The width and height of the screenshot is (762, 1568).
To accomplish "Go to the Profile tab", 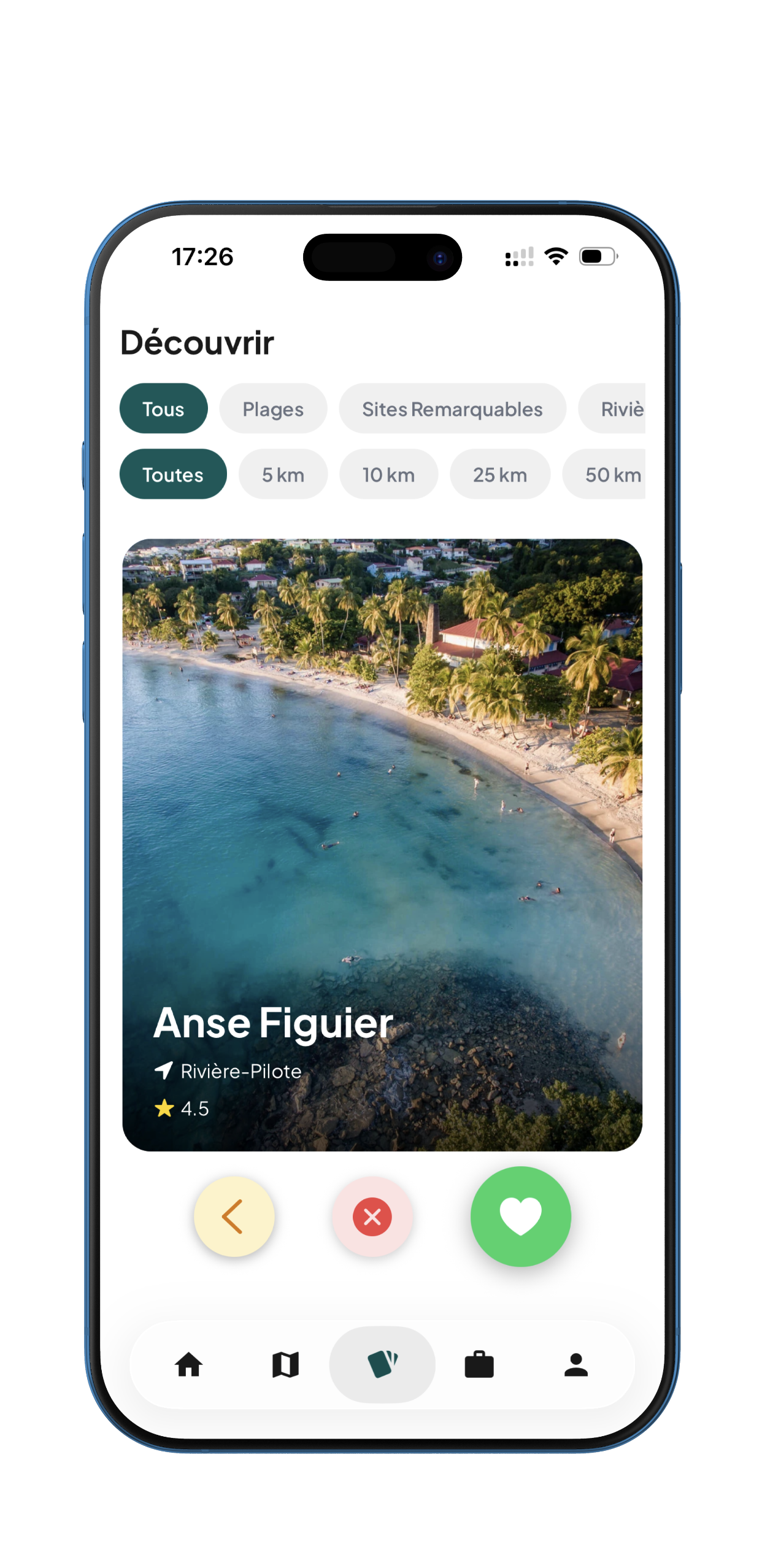I will coord(576,1365).
